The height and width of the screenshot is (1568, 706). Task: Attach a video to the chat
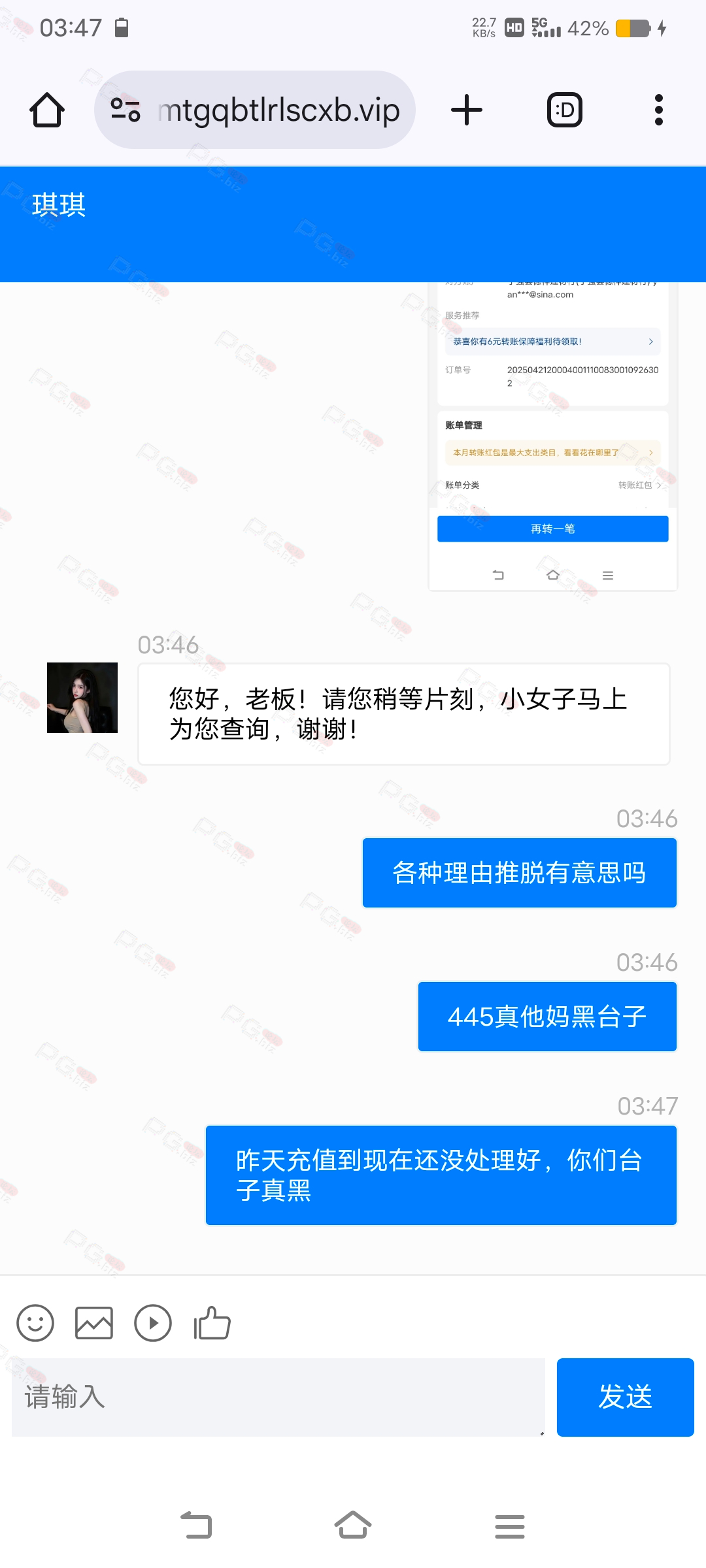point(153,1323)
